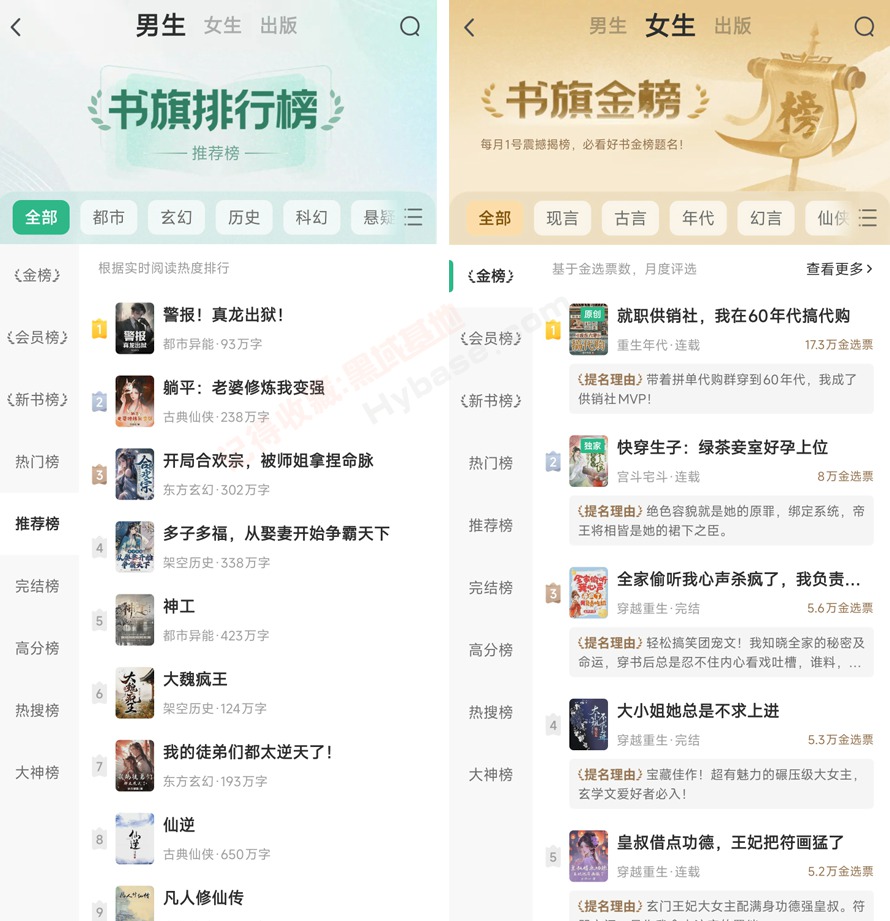This screenshot has height=921, width=890.
Task: Open the book 警报！真龙出狱！
Action: pyautogui.click(x=224, y=315)
